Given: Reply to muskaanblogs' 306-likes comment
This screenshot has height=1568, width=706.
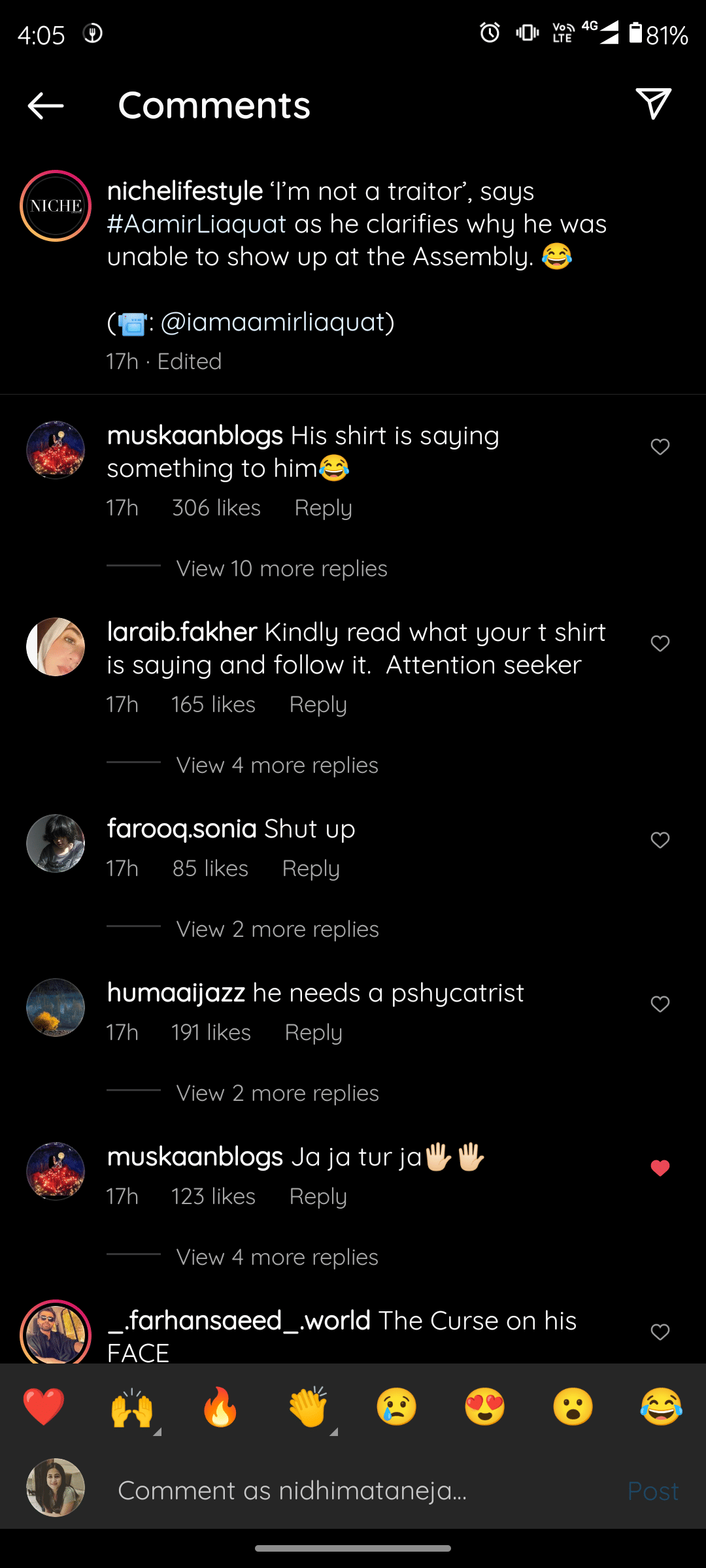Looking at the screenshot, I should [x=323, y=508].
